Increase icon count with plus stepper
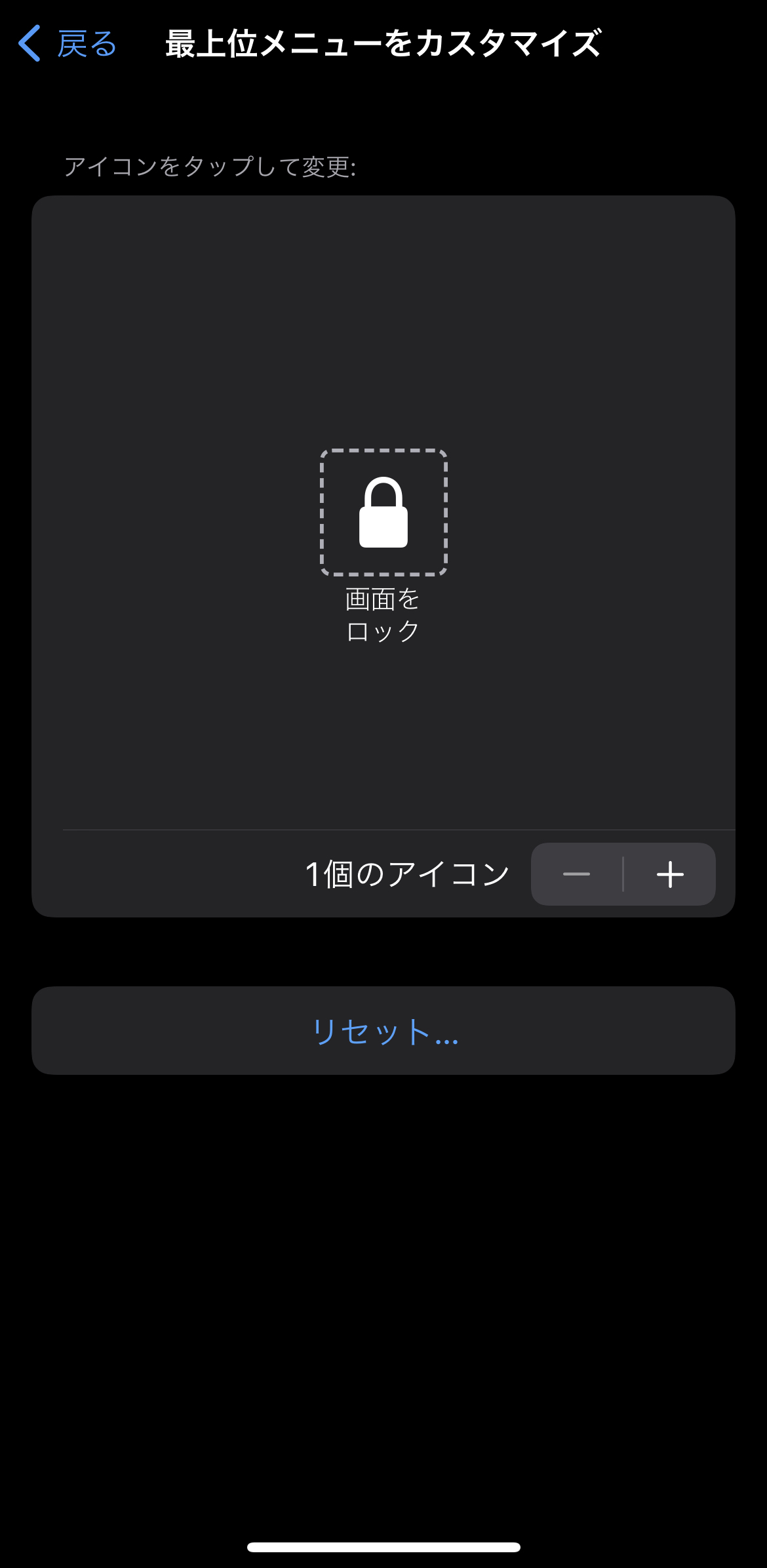Viewport: 767px width, 1568px height. [669, 875]
